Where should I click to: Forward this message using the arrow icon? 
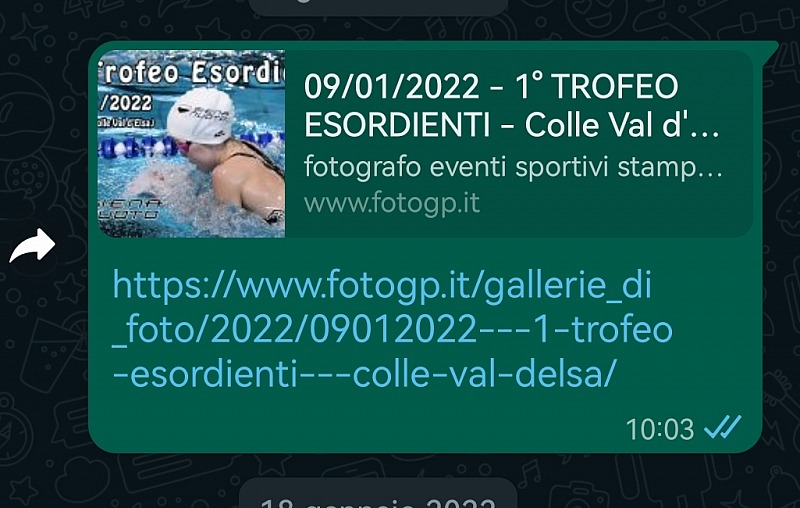(x=32, y=246)
